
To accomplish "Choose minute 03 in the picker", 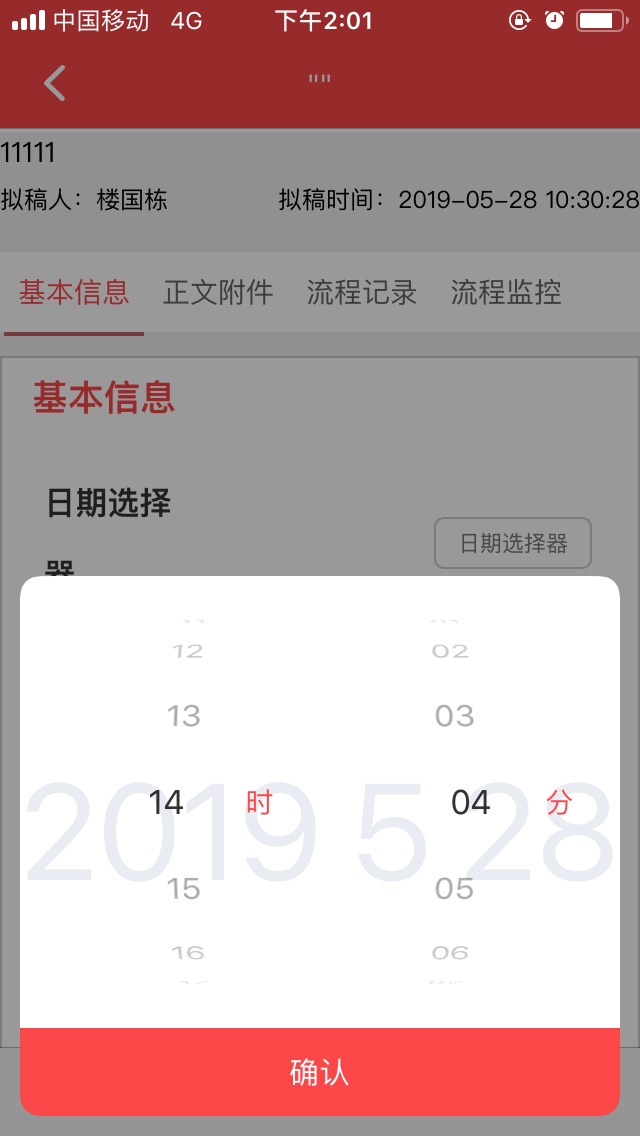I will [x=454, y=716].
